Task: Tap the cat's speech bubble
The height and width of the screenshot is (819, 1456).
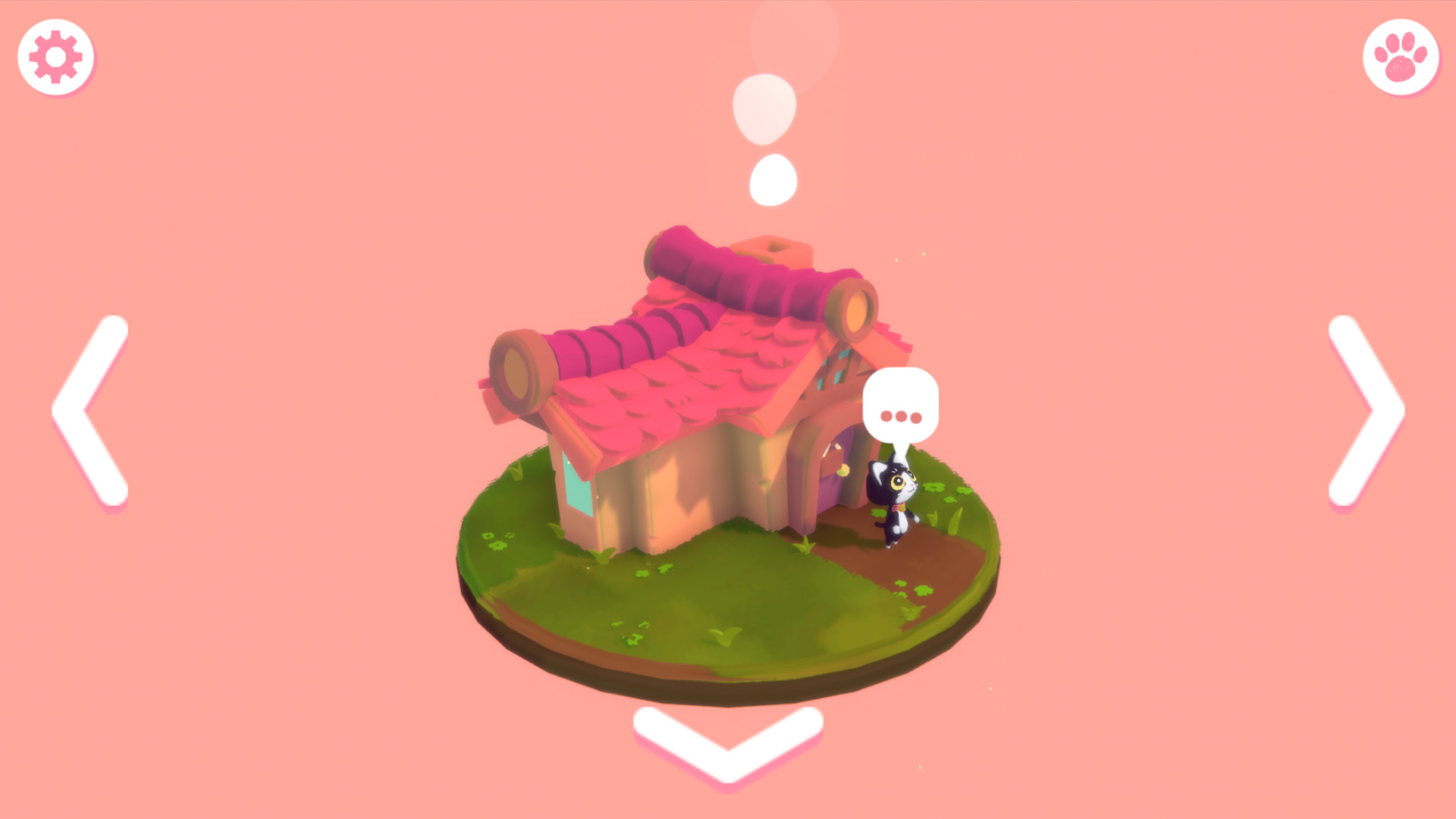Action: pos(900,407)
